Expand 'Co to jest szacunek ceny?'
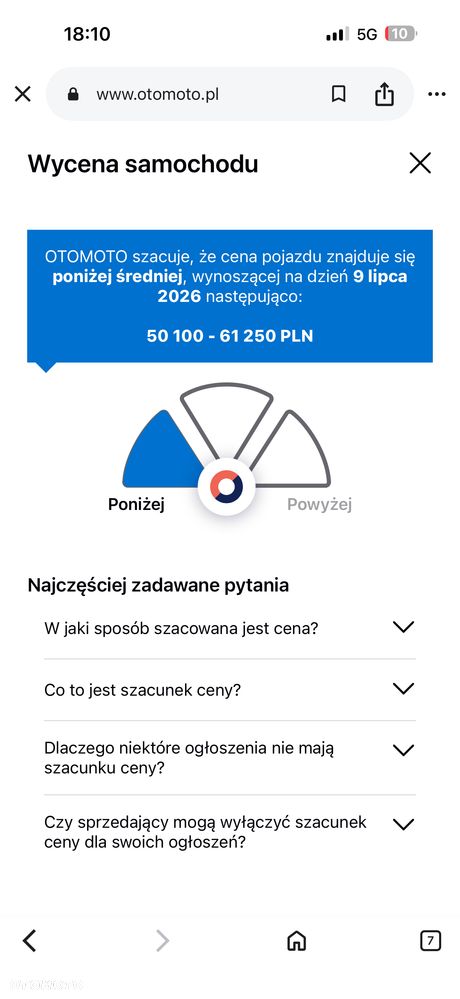The image size is (460, 999). tap(229, 689)
